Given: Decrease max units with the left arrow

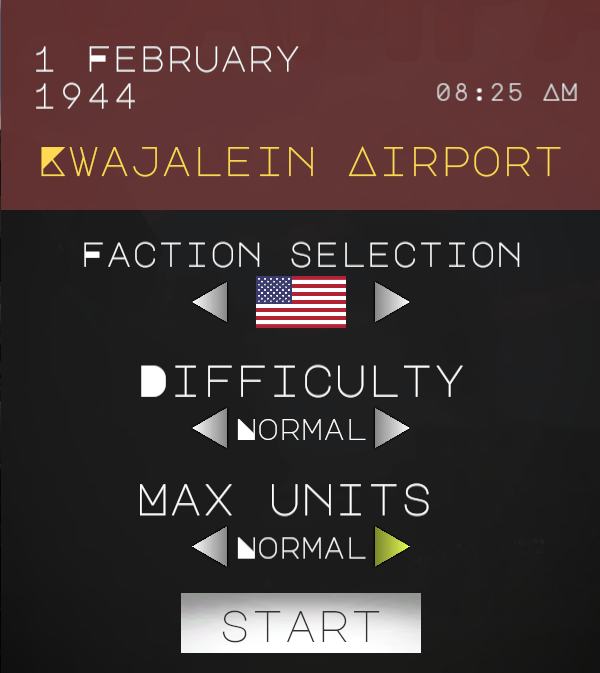Looking at the screenshot, I should (210, 548).
